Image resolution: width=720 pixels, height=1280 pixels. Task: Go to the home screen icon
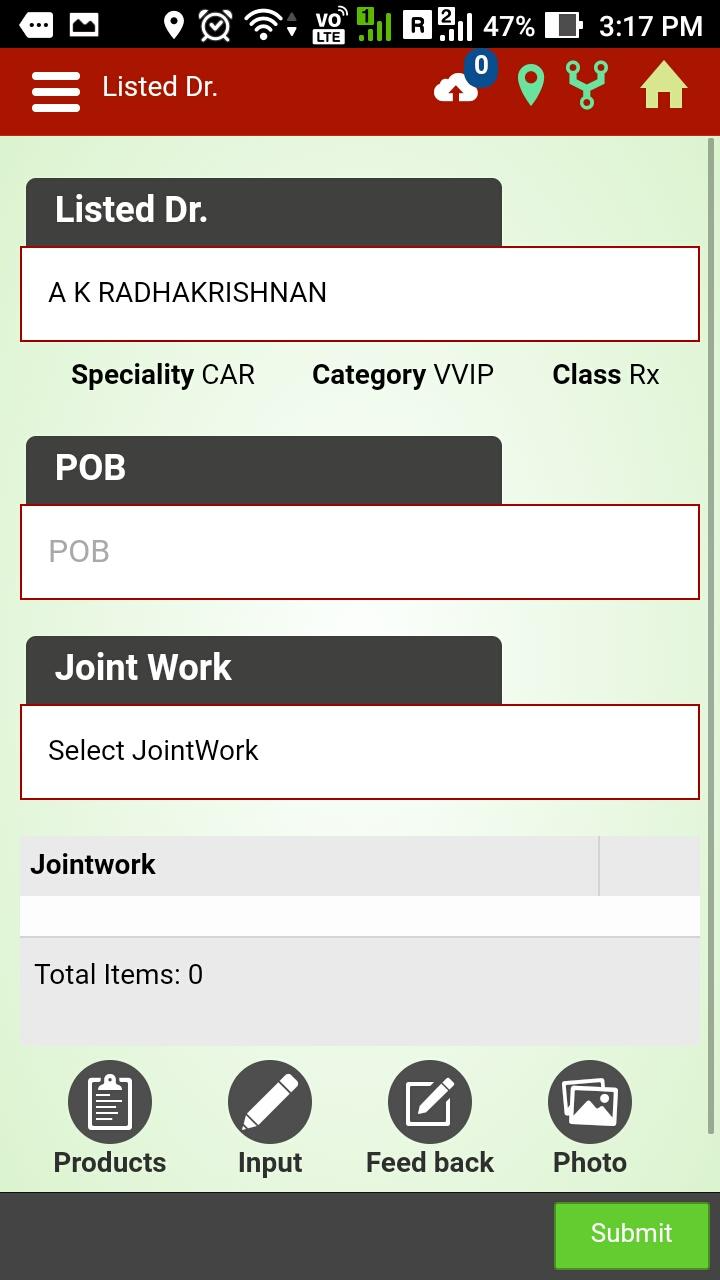664,87
